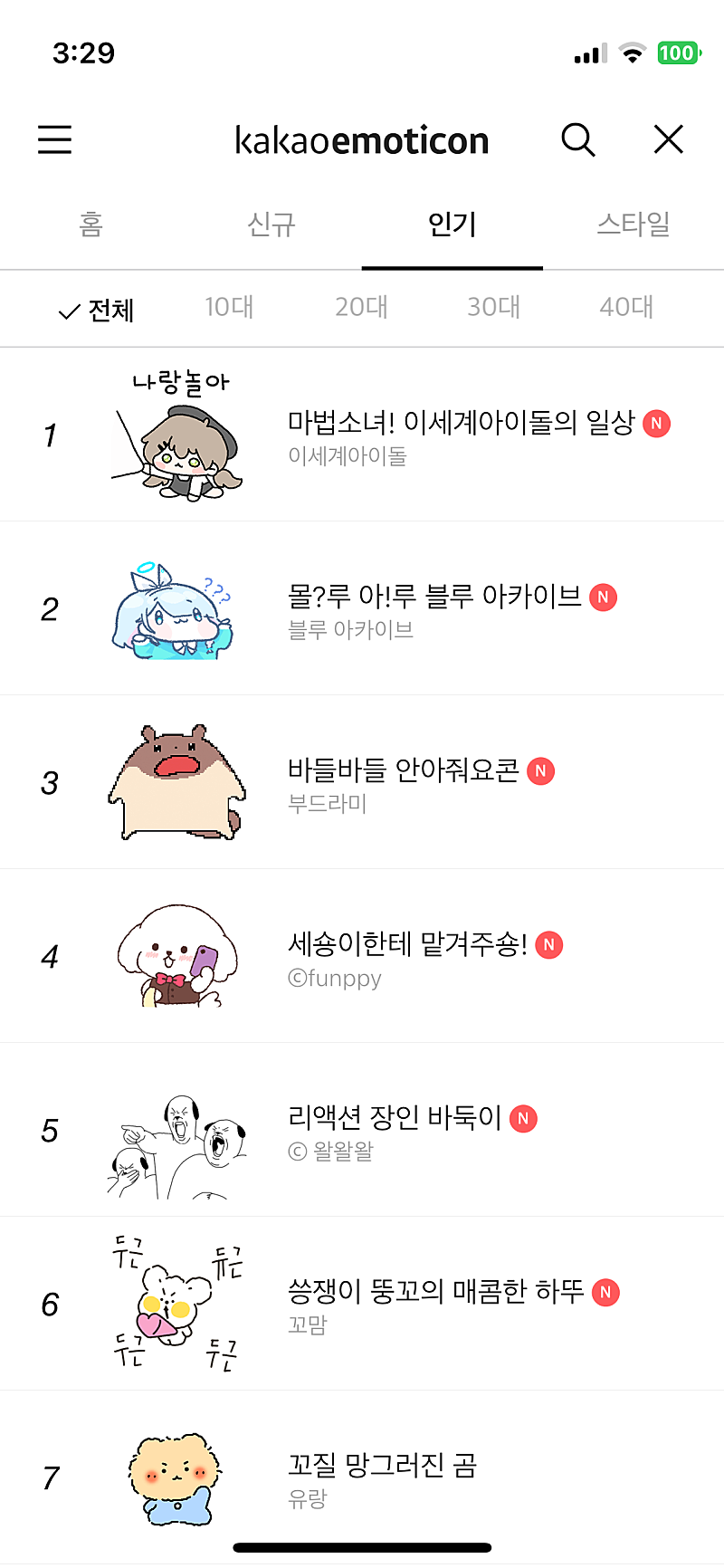Open 몰?루 아!루 블루 아카이브 emoticon
Image resolution: width=724 pixels, height=1568 pixels.
pyautogui.click(x=434, y=598)
